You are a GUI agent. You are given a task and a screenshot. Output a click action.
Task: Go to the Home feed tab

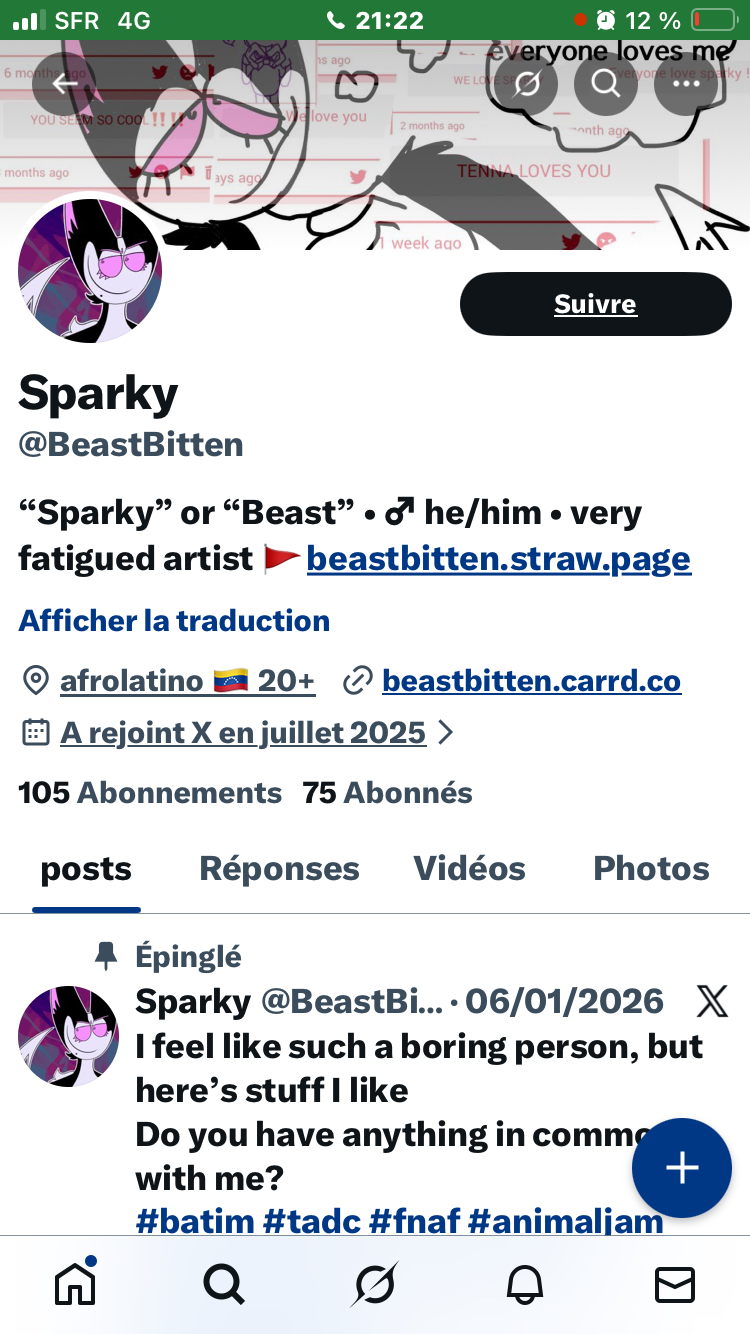pos(76,1283)
